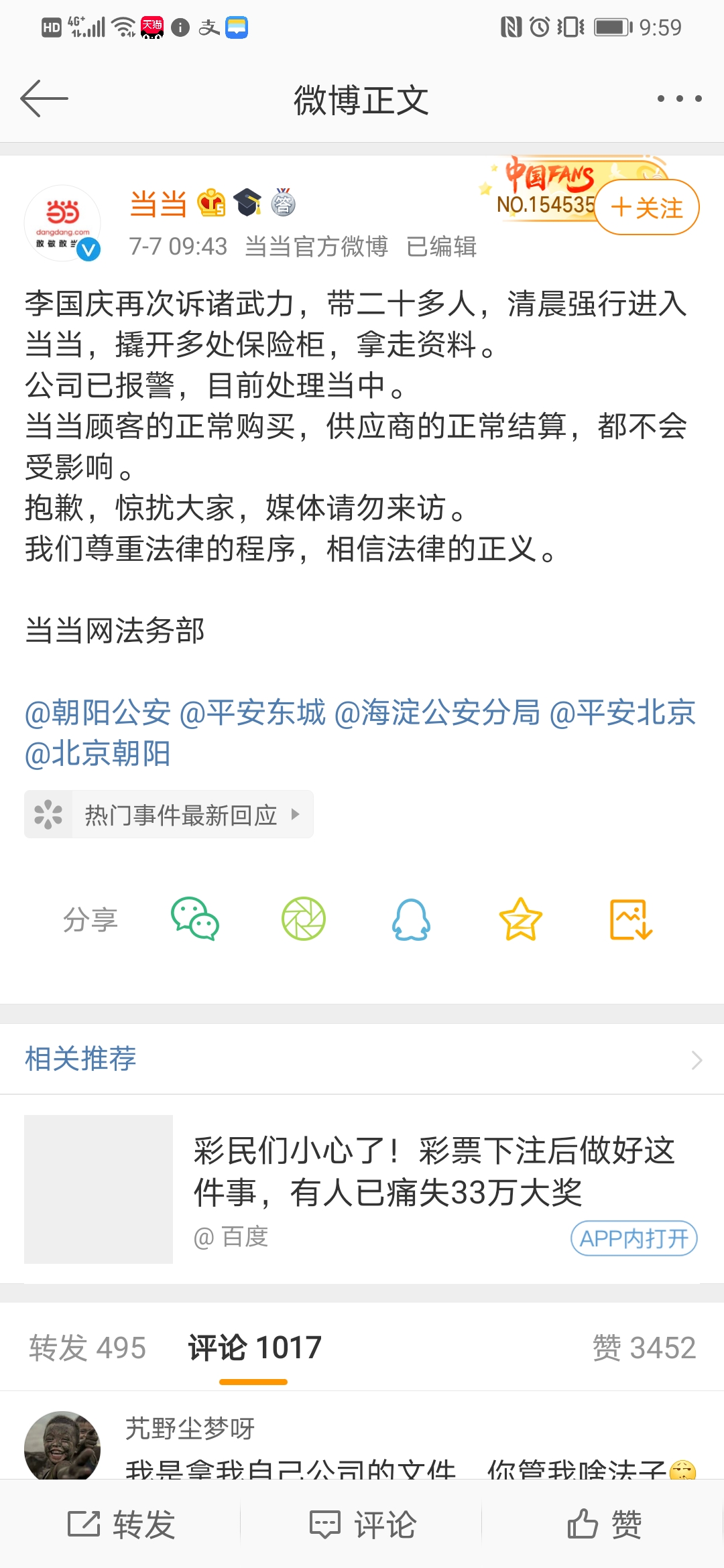Switch to the 赞 3452 tab
The height and width of the screenshot is (1568, 724).
(644, 1348)
